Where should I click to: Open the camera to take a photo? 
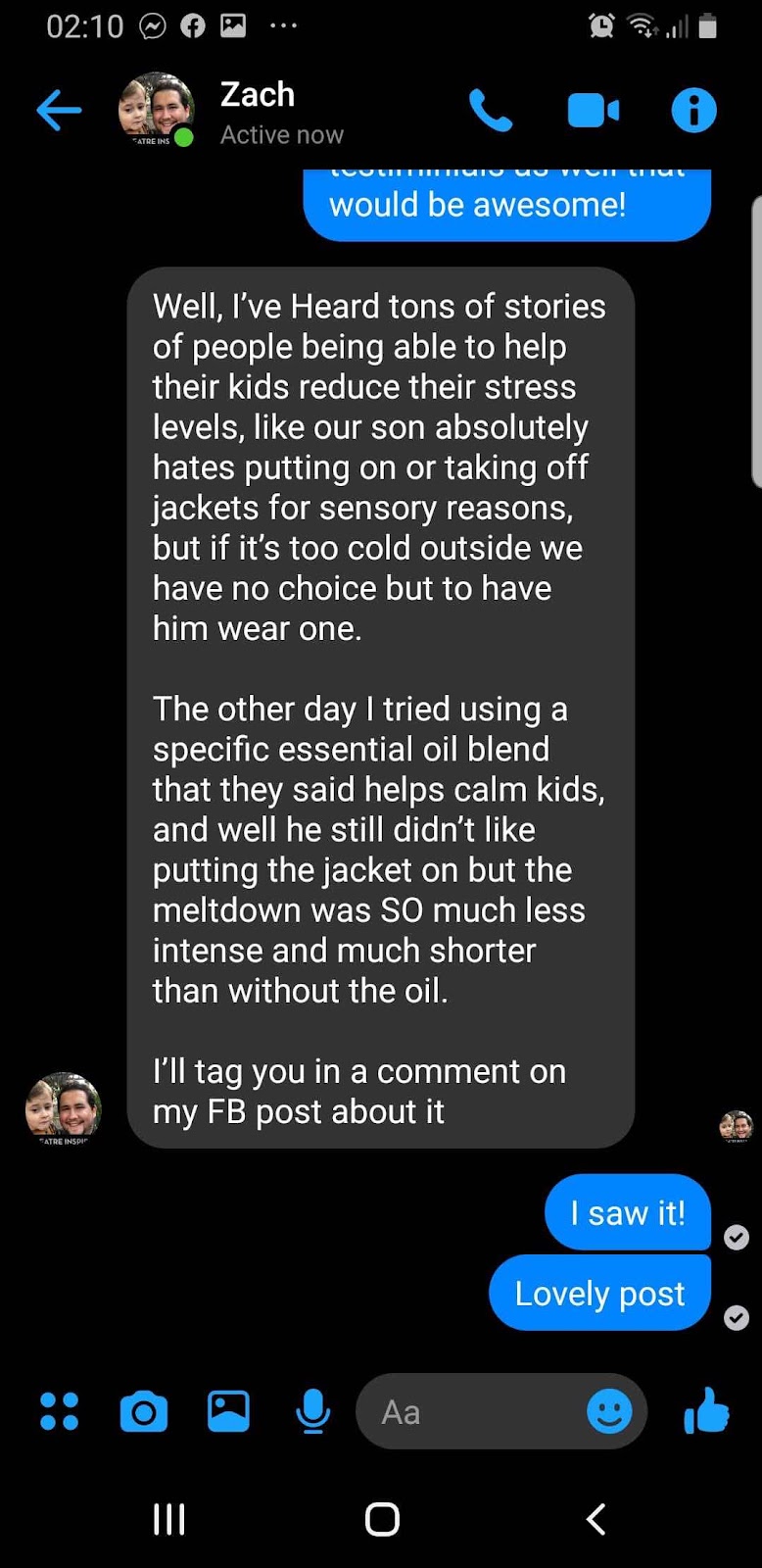143,1412
